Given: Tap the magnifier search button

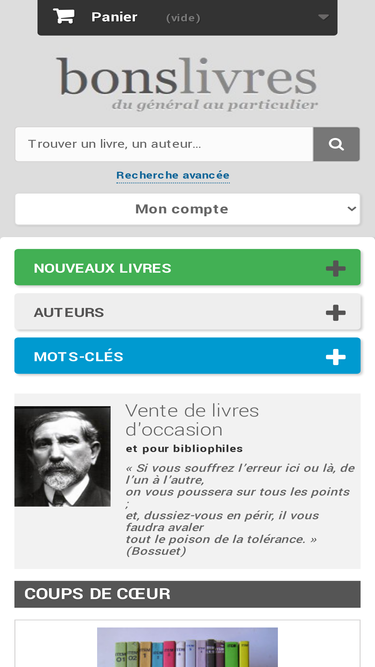Looking at the screenshot, I should [336, 144].
